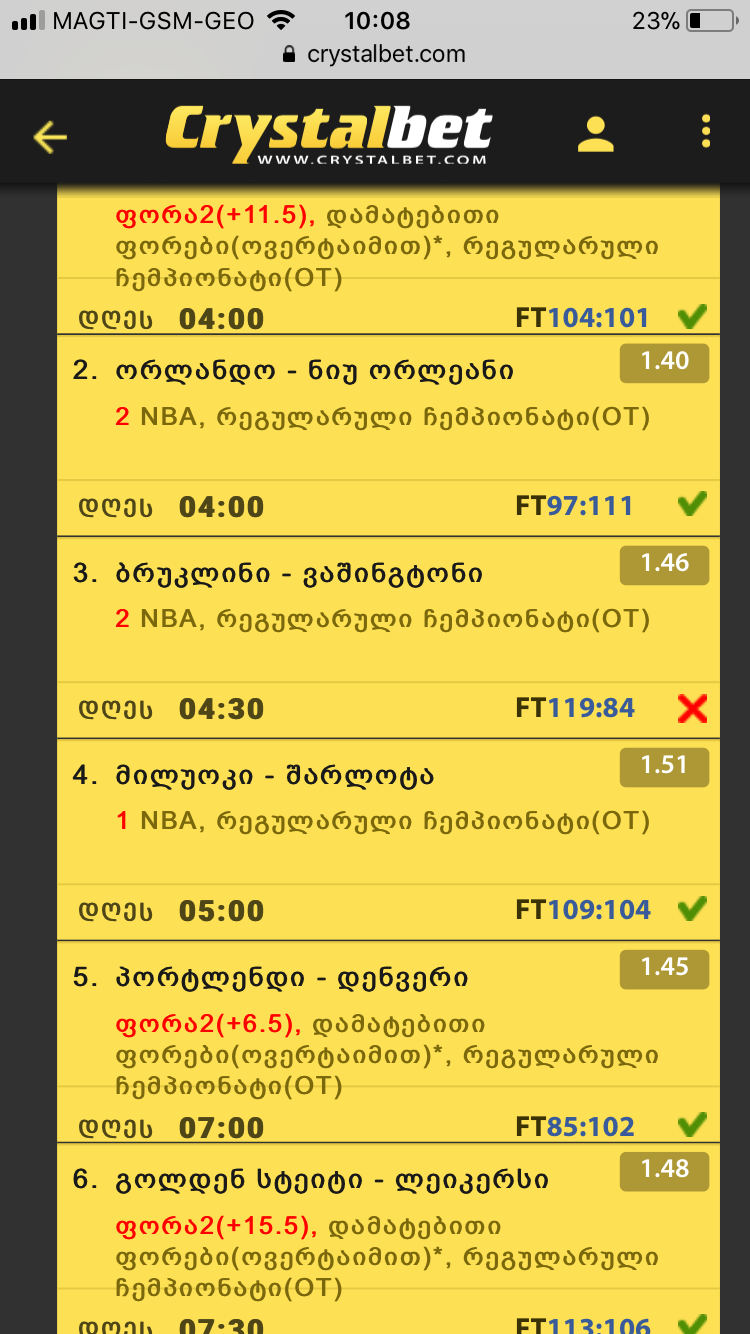Tap the crystalbet.com address bar

point(375,54)
